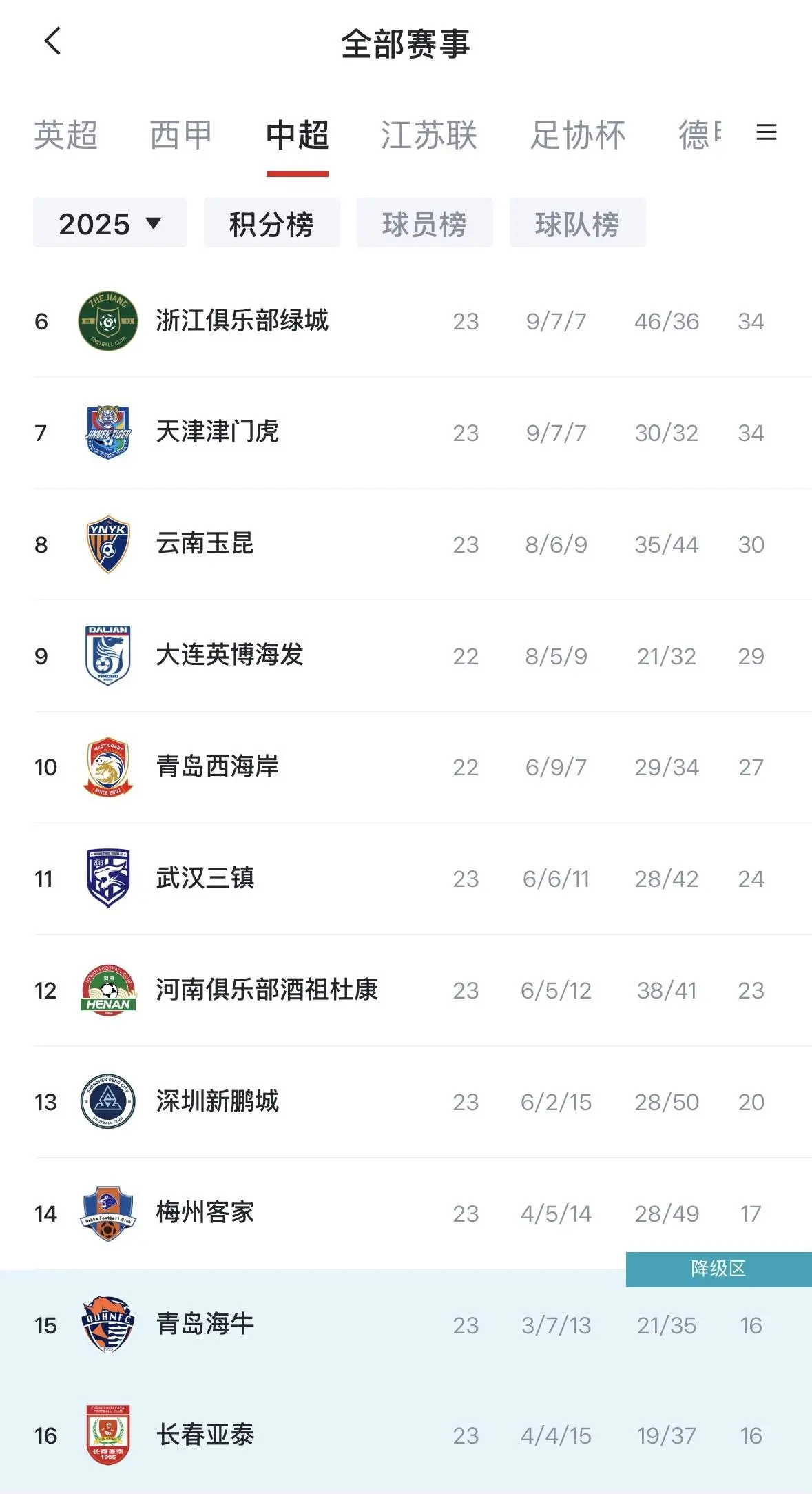Go back using the top-left arrow
The width and height of the screenshot is (812, 1494).
tap(52, 41)
